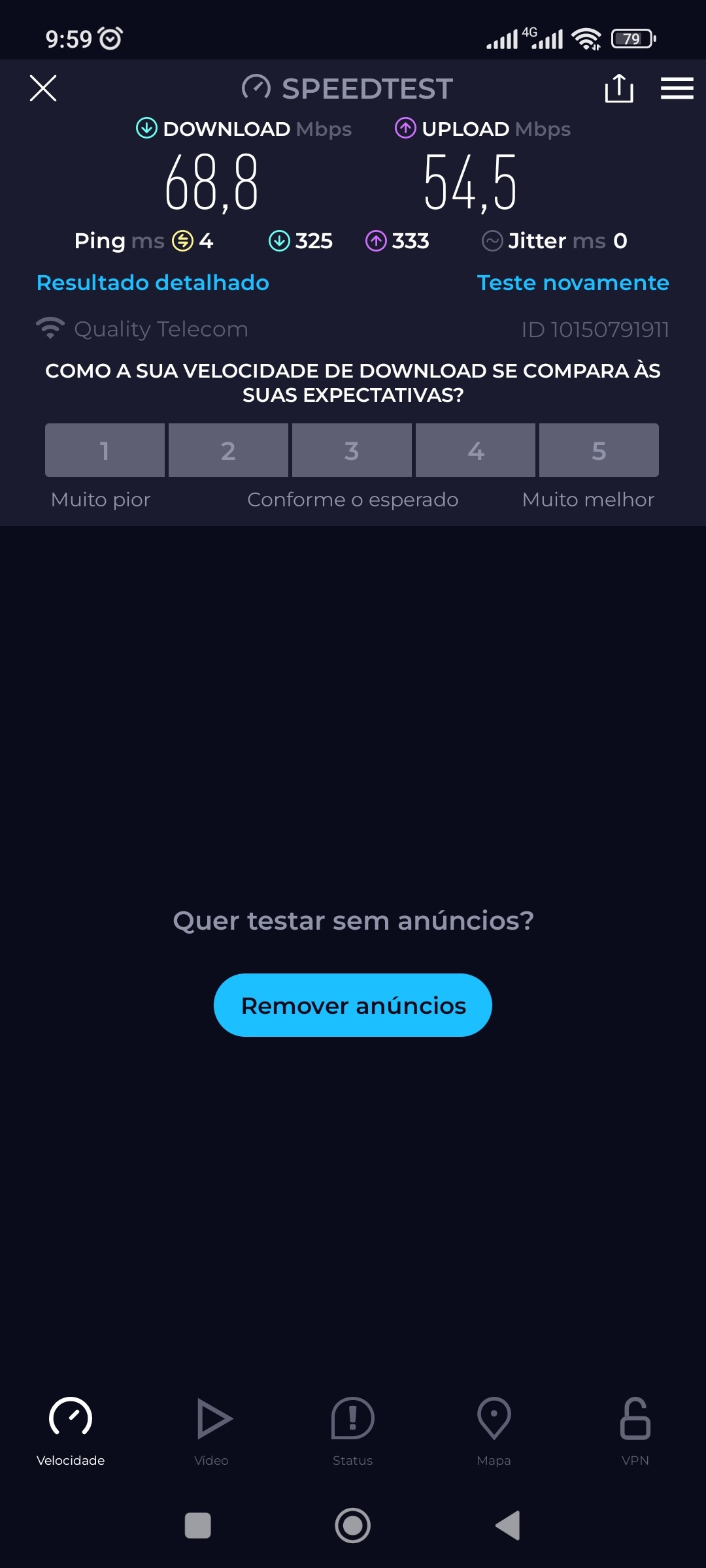Image resolution: width=706 pixels, height=1568 pixels.
Task: Go back using system back button
Action: point(507,1526)
